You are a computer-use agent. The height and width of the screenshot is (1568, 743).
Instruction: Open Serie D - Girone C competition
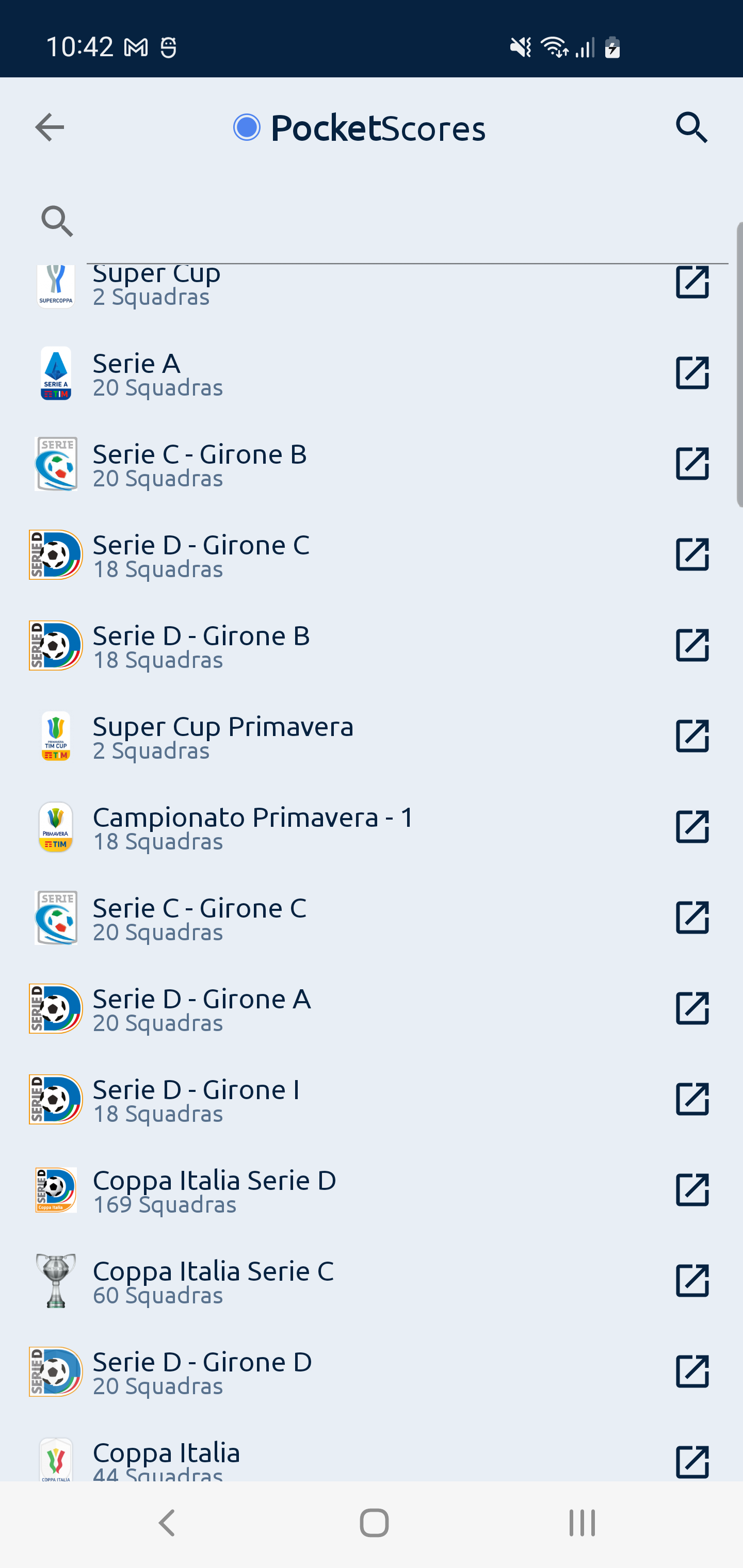pyautogui.click(x=304, y=555)
